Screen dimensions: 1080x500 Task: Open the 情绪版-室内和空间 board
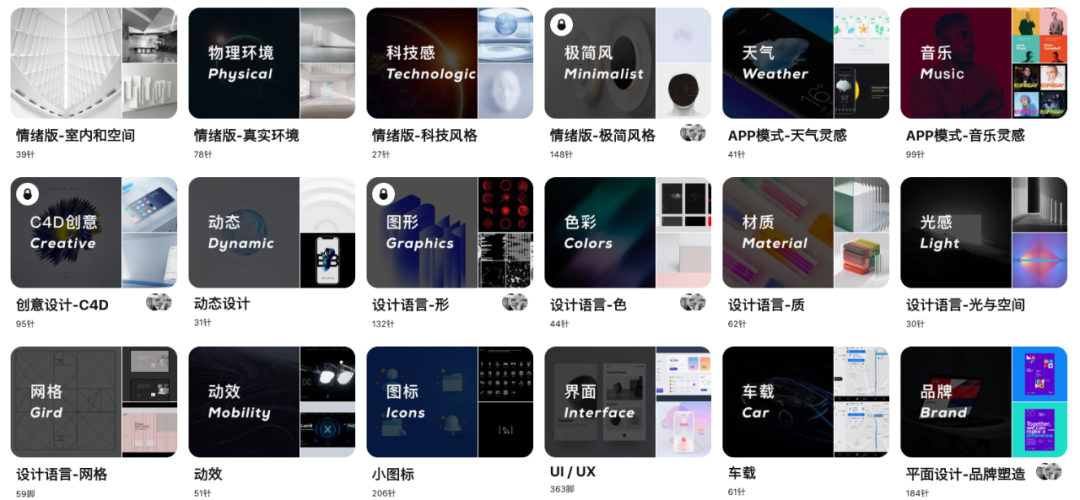coord(93,64)
